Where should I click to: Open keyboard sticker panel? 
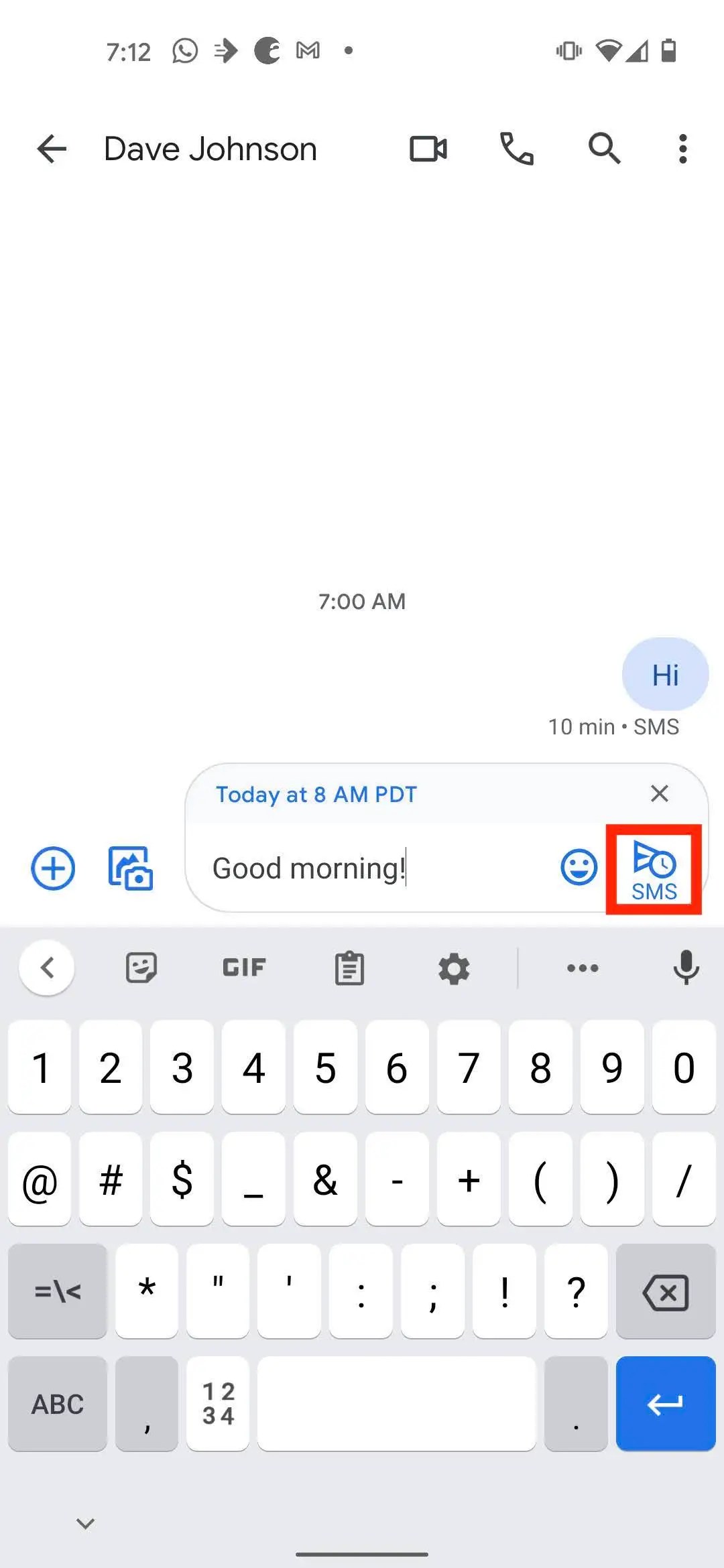tap(141, 968)
